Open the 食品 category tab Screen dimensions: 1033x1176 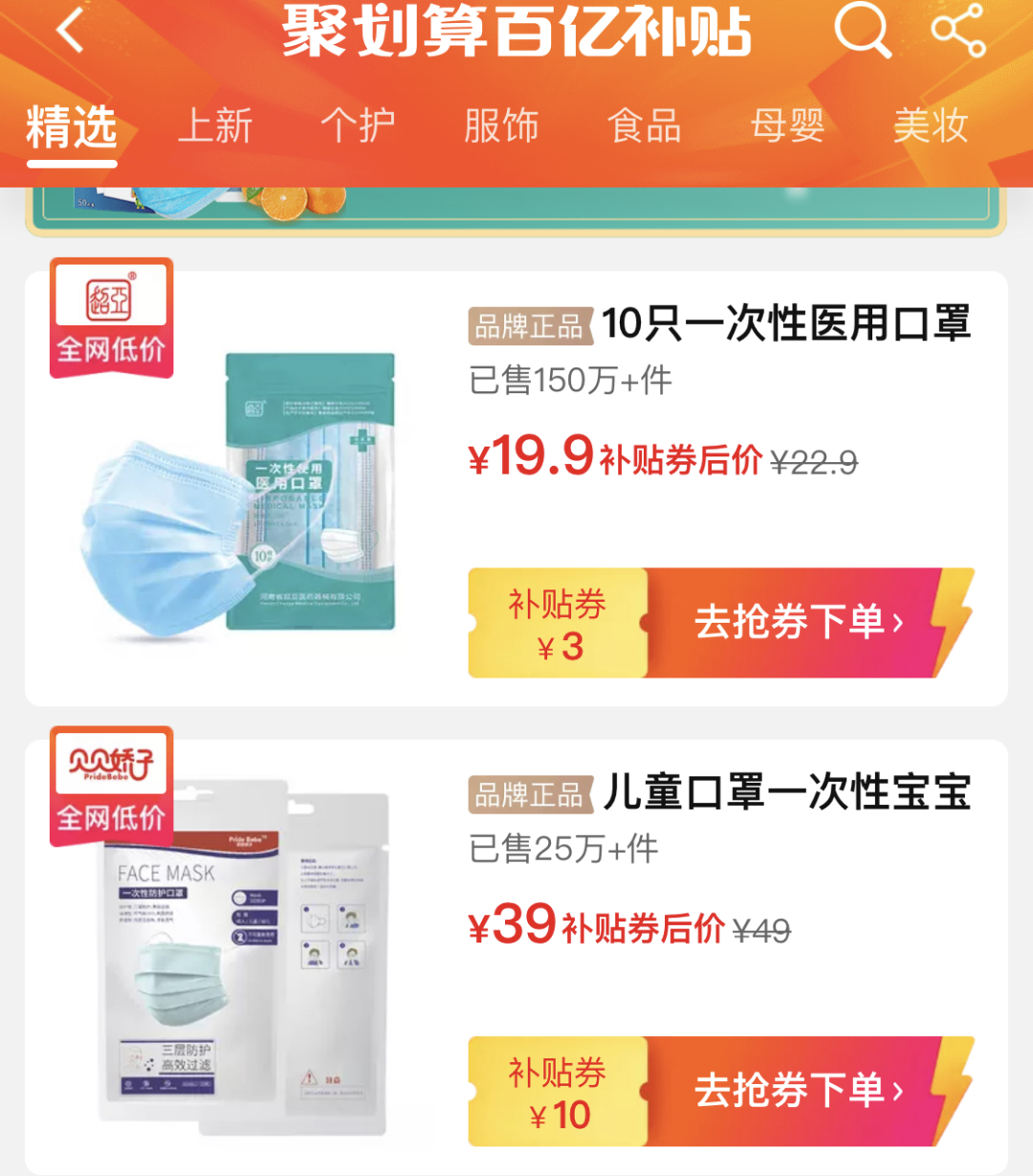[645, 127]
